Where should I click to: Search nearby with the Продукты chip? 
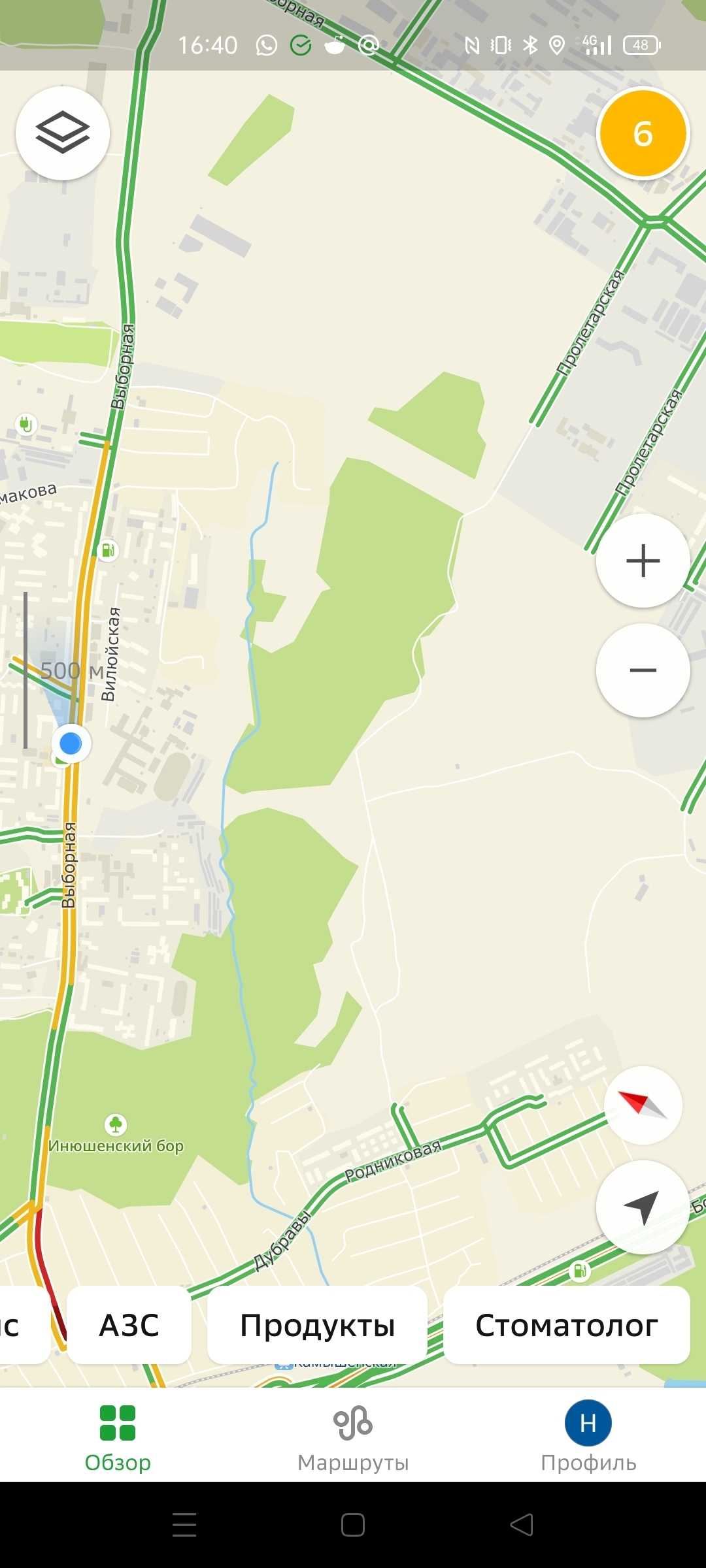pyautogui.click(x=318, y=1326)
